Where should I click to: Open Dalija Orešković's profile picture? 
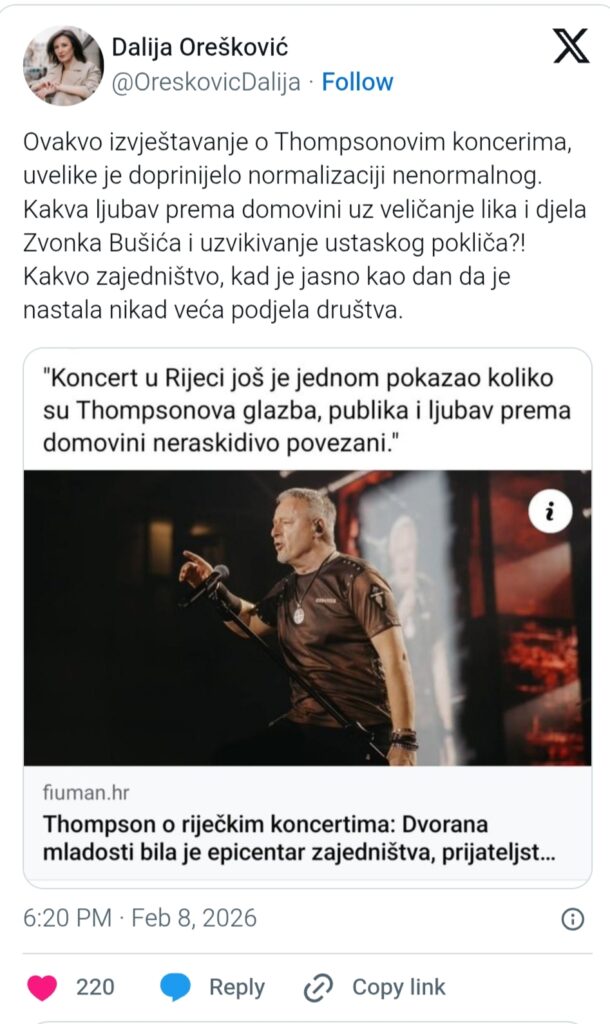click(x=62, y=65)
